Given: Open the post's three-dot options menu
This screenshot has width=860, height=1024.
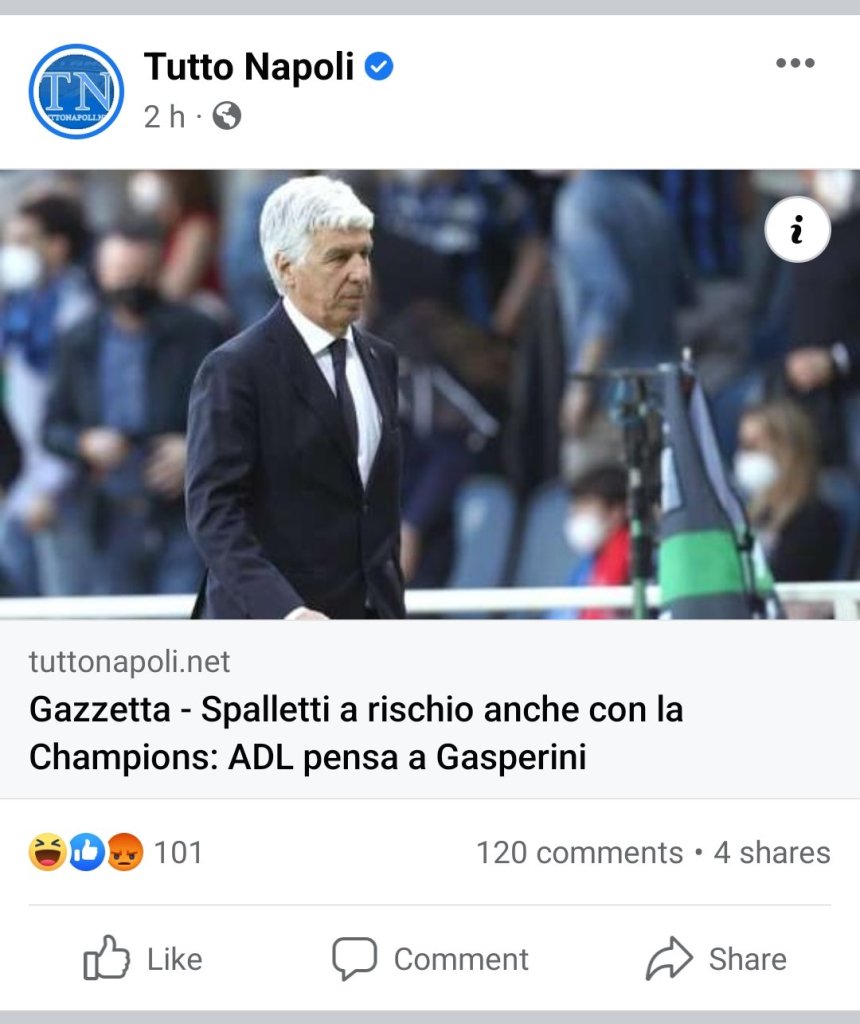Looking at the screenshot, I should 795,64.
